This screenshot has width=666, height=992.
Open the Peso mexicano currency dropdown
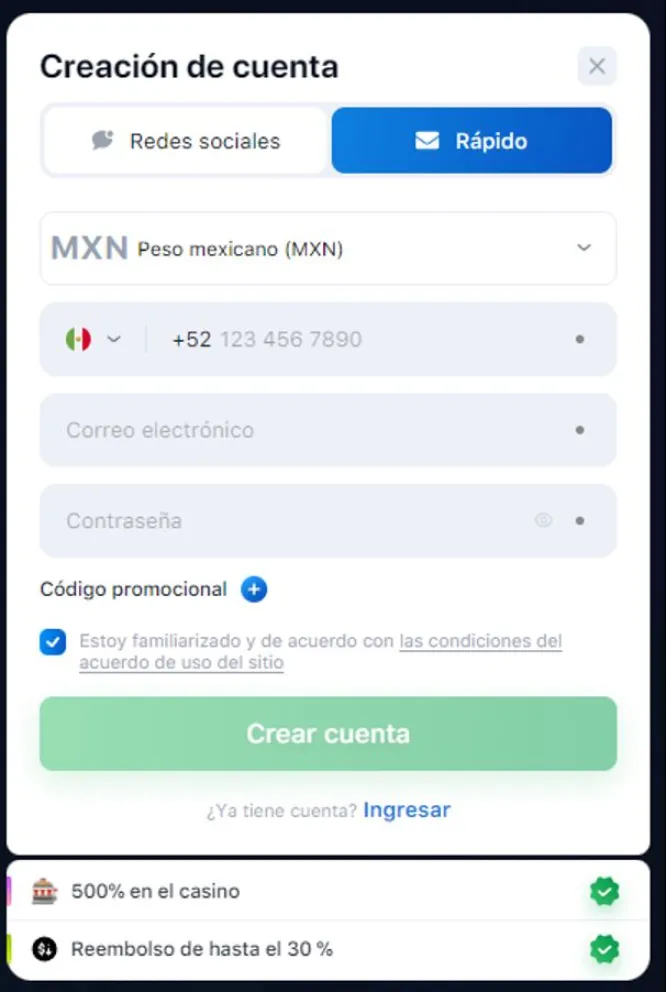pos(328,248)
